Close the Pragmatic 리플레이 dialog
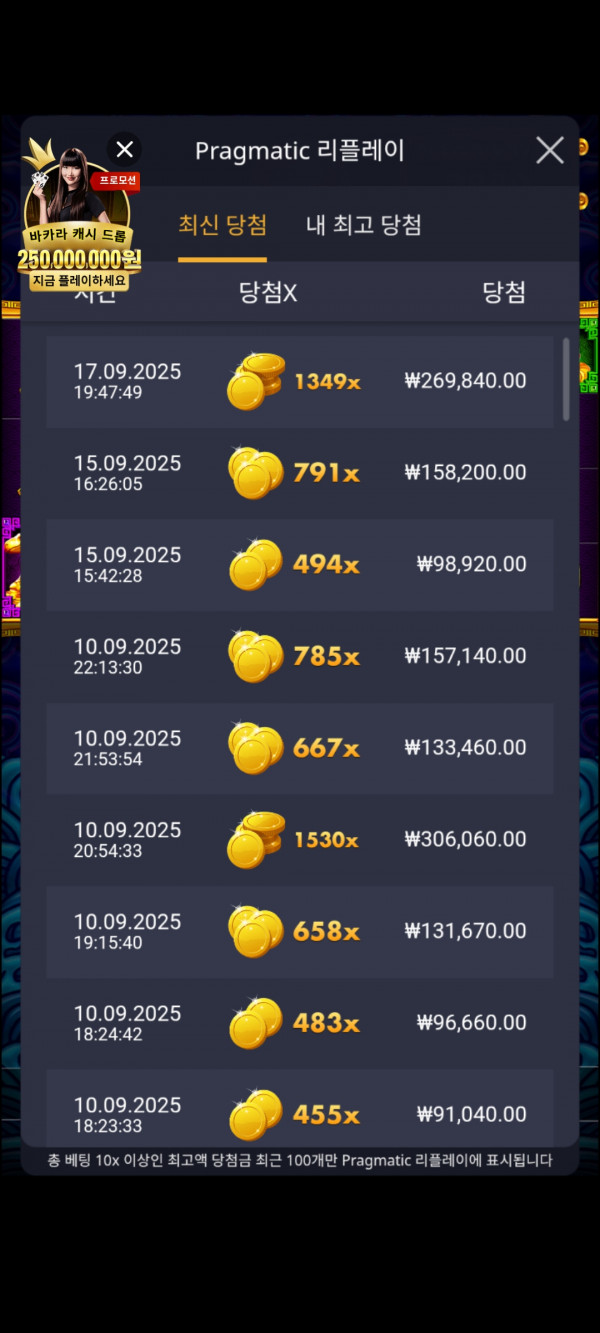This screenshot has width=600, height=1333. point(549,151)
